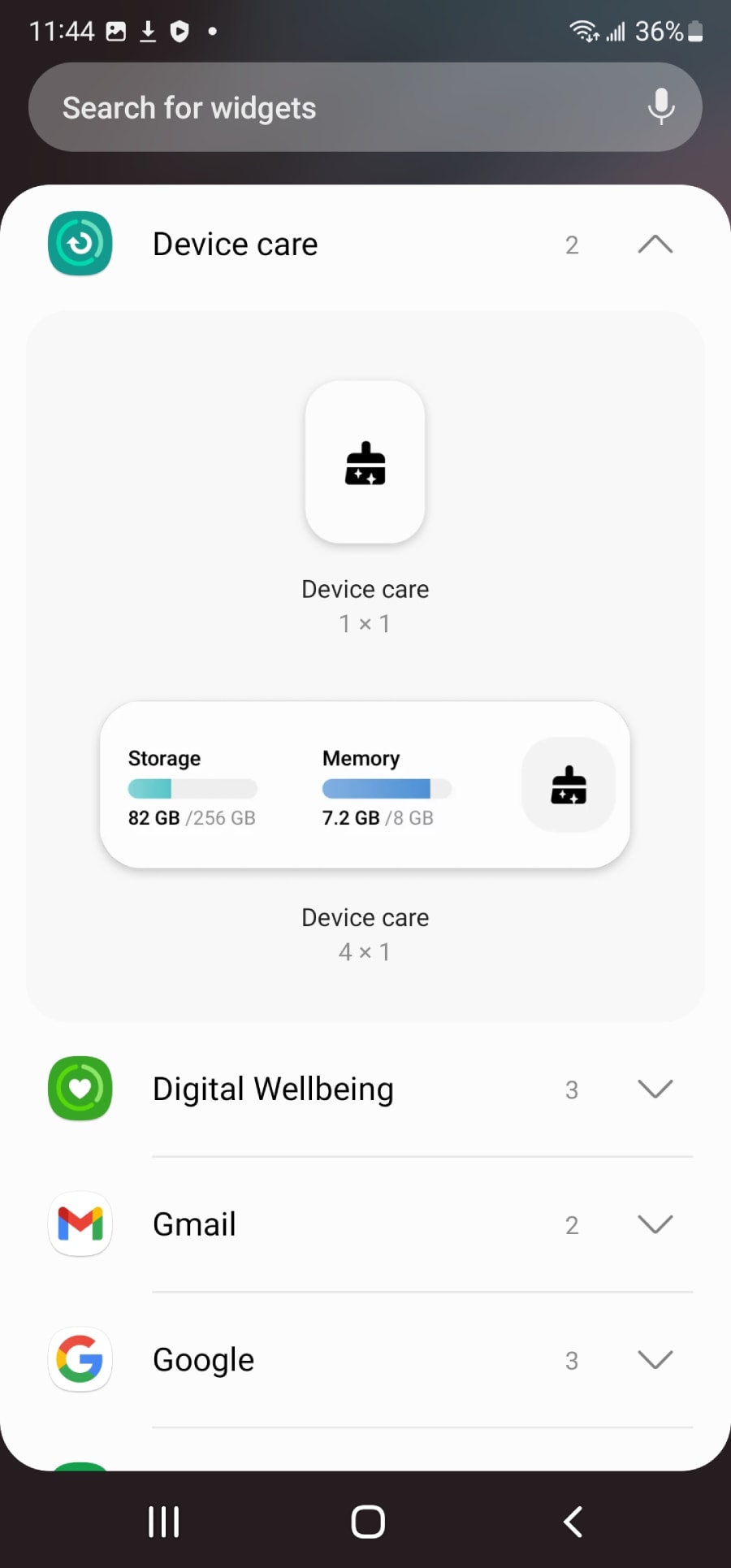
Task: Start voice search with the microphone icon
Action: 661,106
